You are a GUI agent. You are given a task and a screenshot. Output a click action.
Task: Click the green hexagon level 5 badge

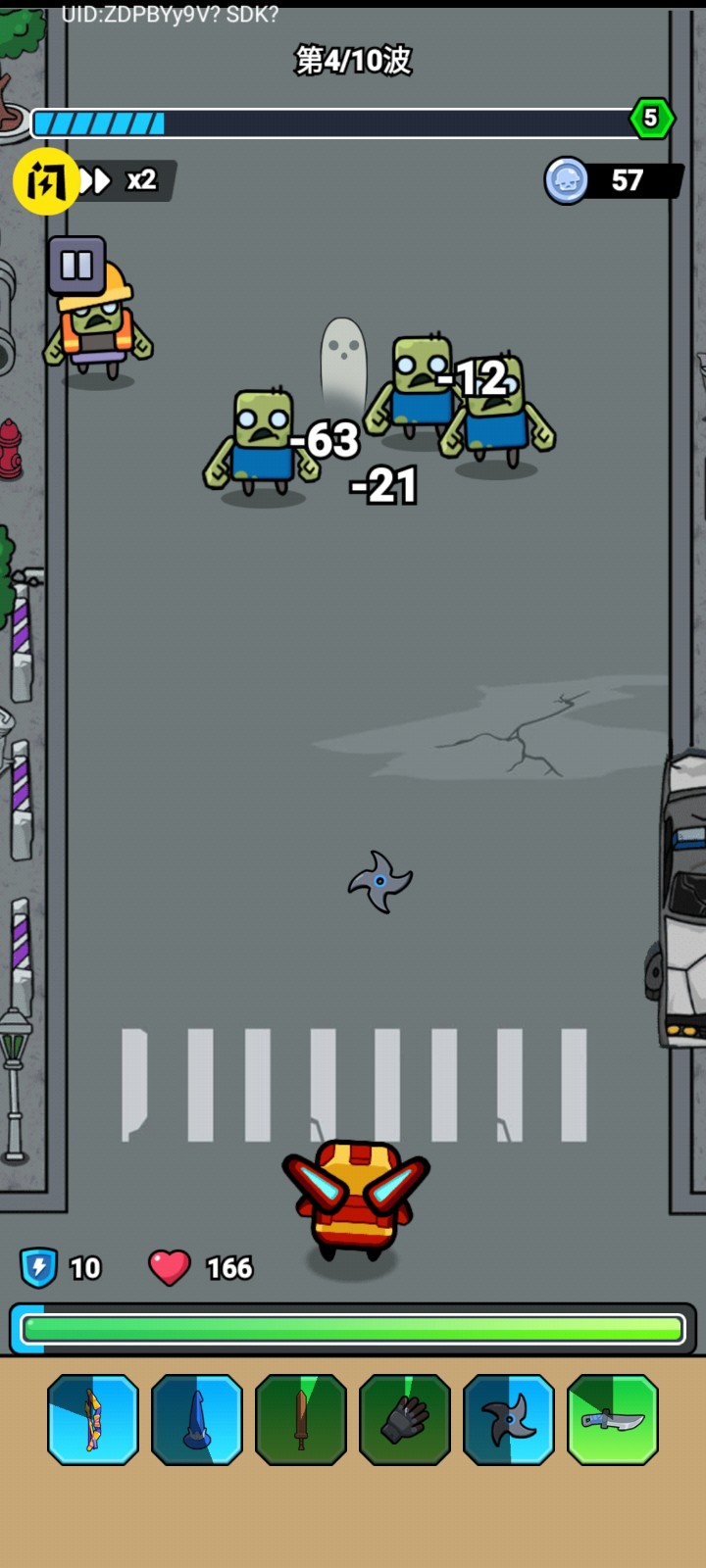[651, 120]
